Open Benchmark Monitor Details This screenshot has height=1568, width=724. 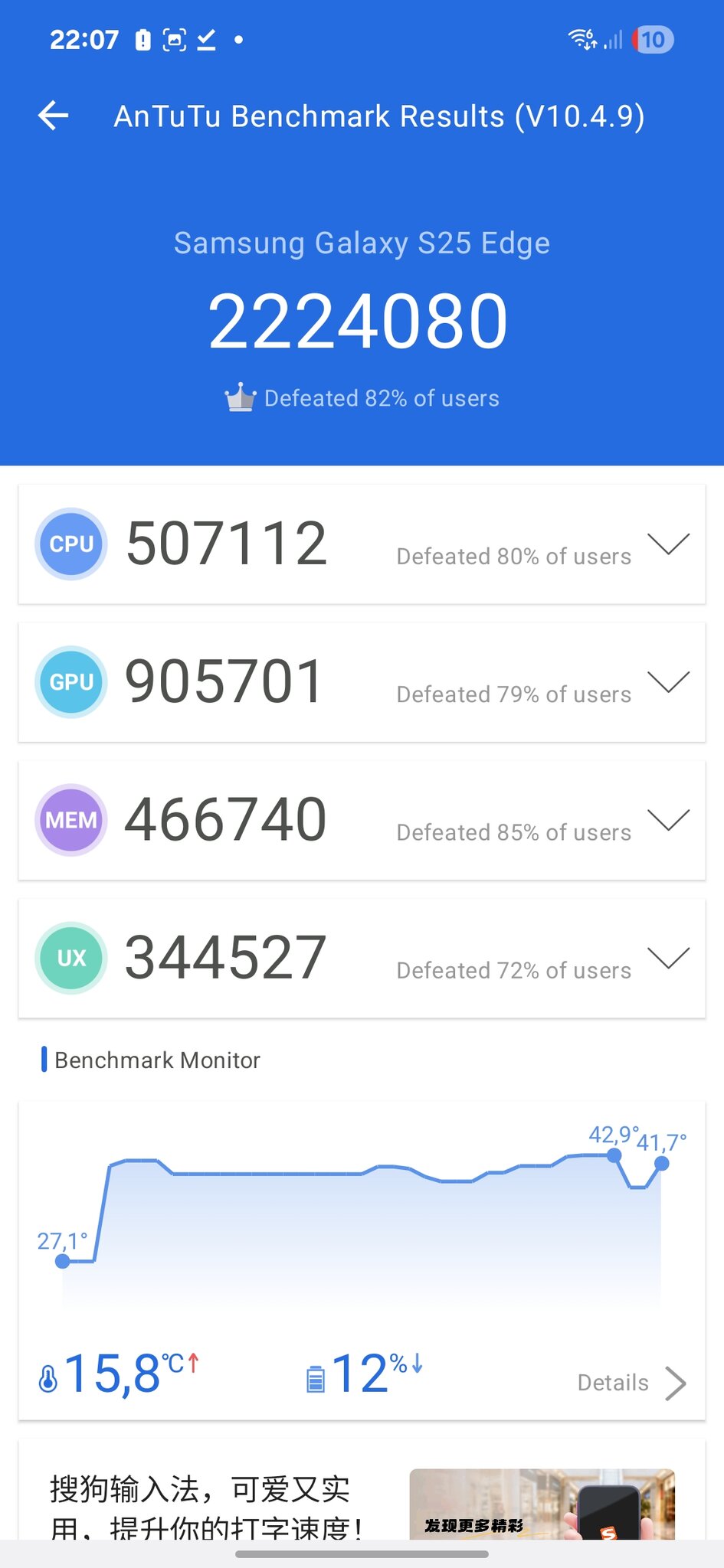[631, 1383]
